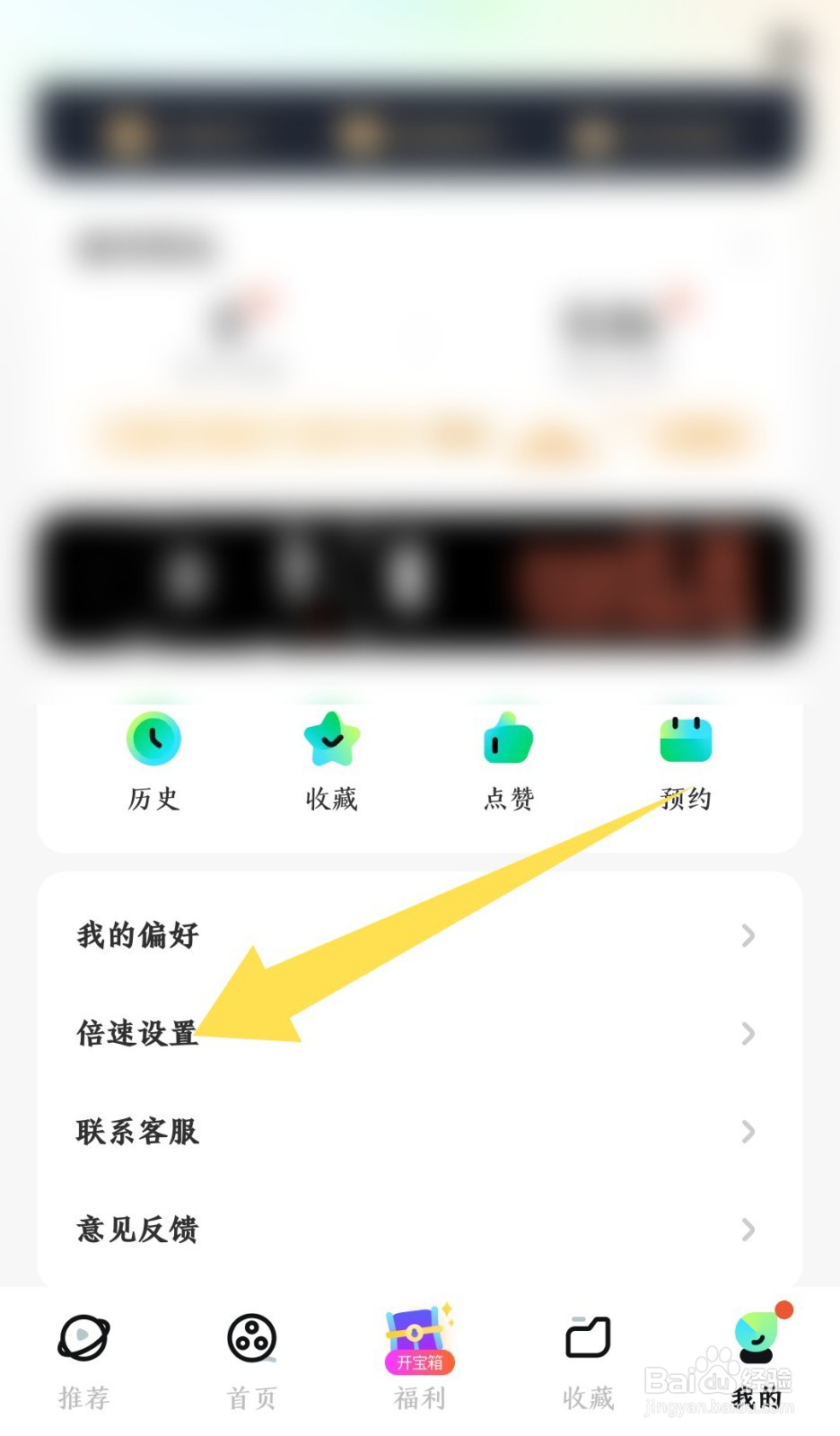The image size is (840, 1436).
Task: Select the 点赞 thumbs-up icon
Action: (507, 738)
